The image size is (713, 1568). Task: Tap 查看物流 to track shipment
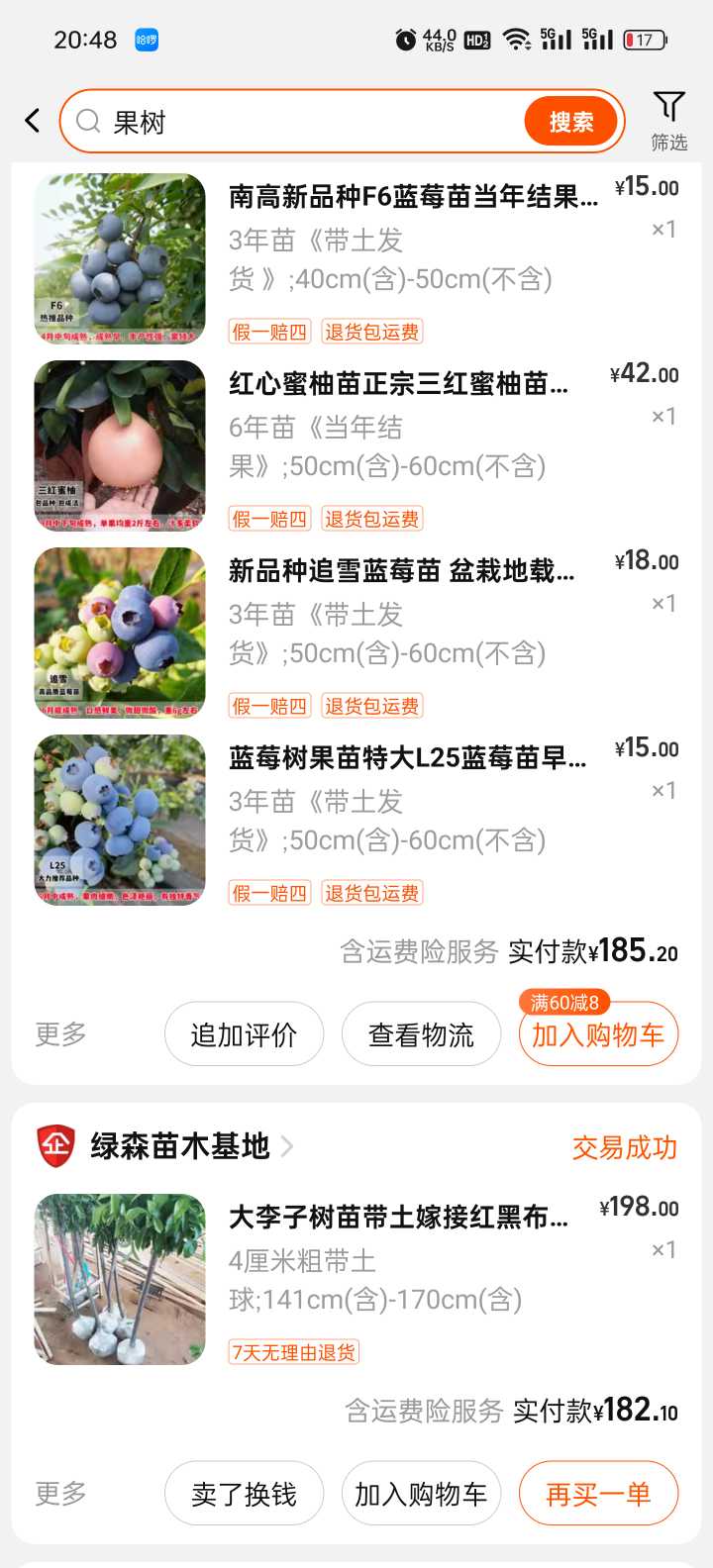(421, 1034)
